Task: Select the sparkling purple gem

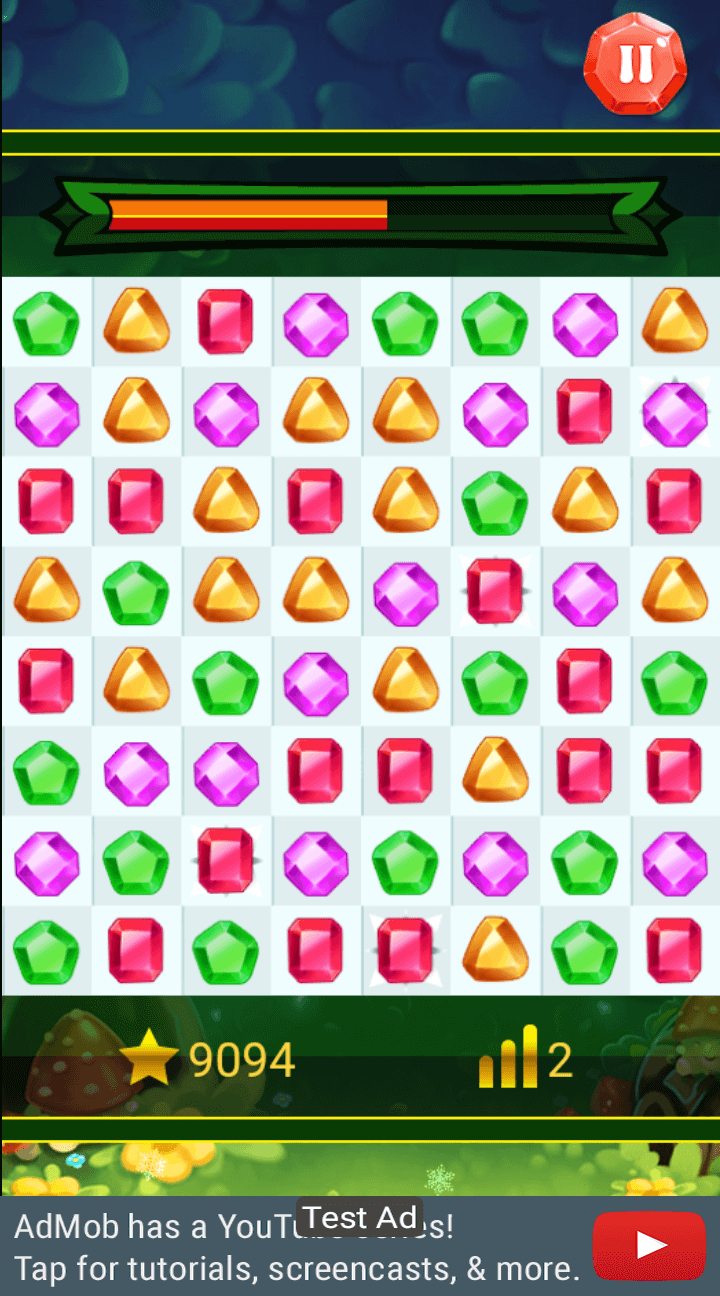Action: (x=675, y=412)
